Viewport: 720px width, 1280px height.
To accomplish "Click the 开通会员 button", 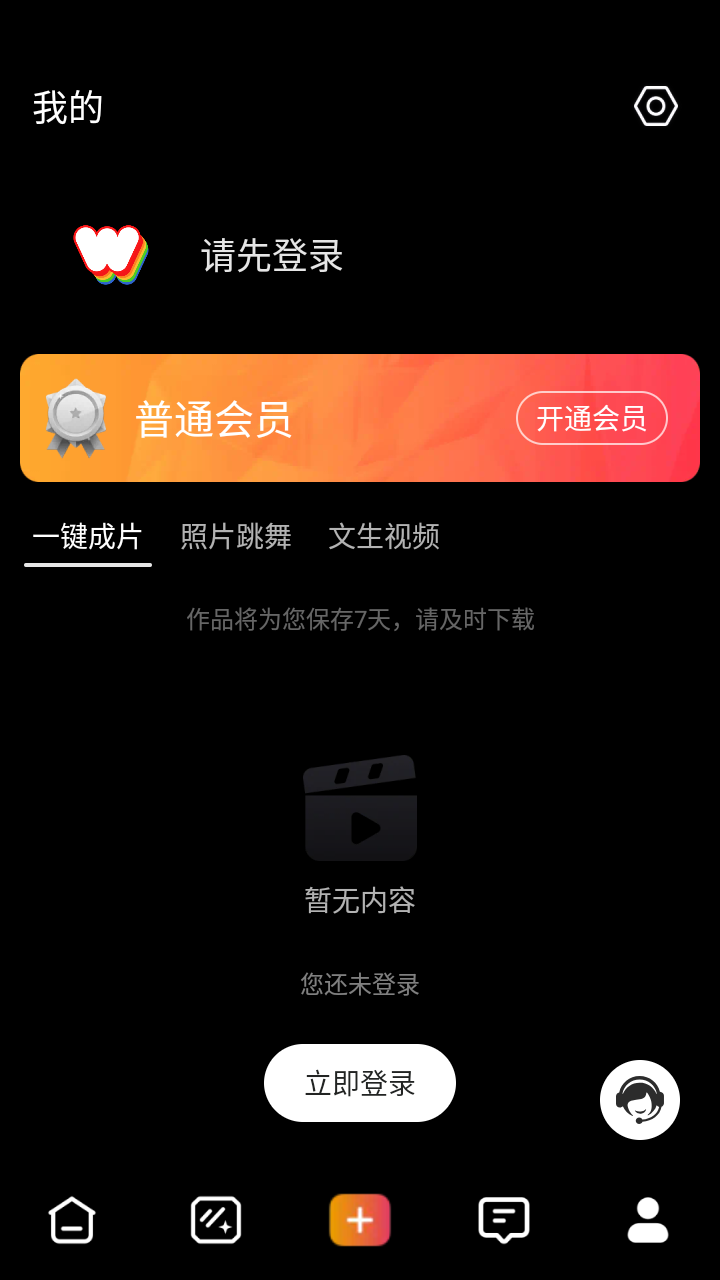I will click(x=591, y=418).
